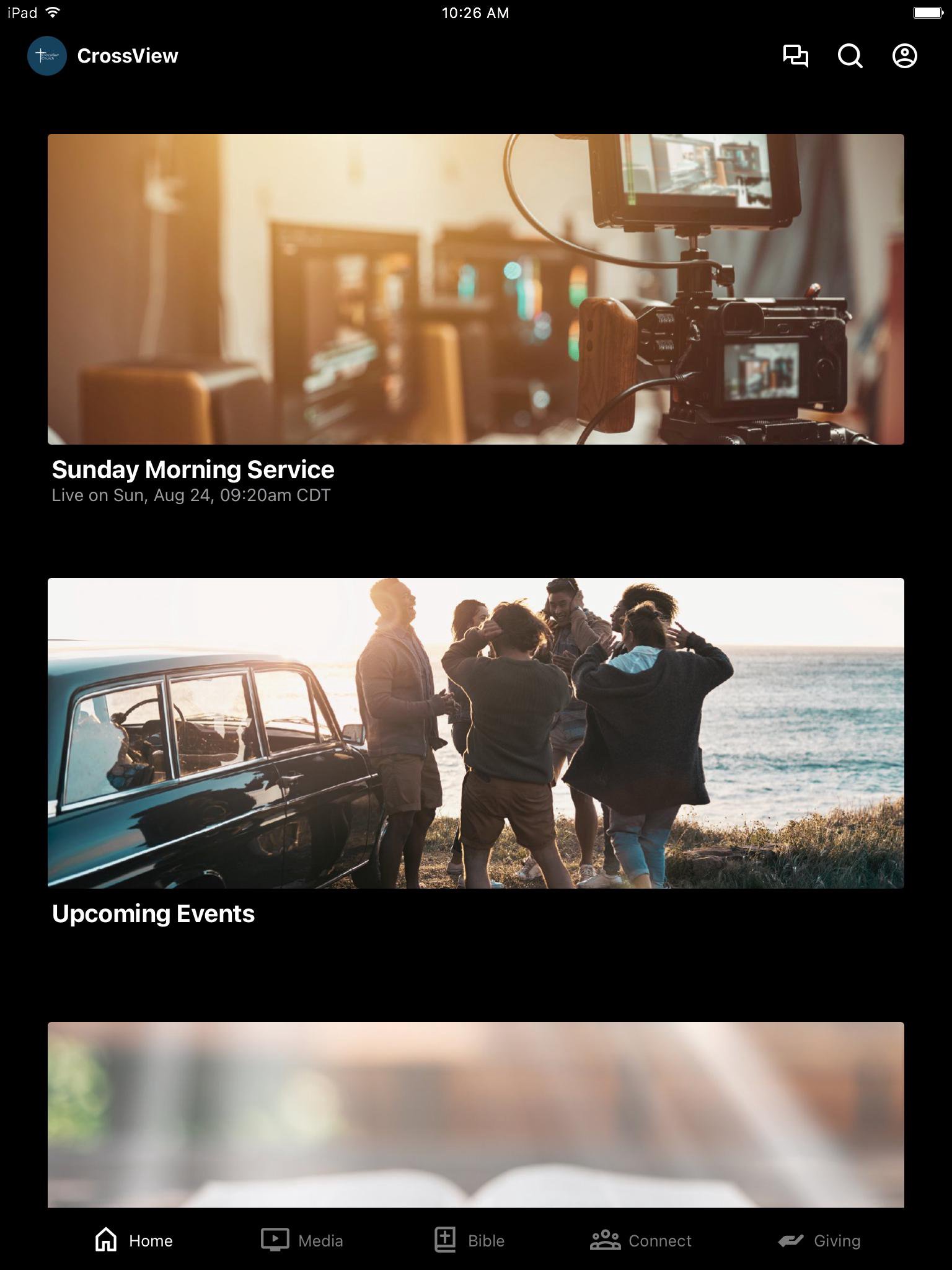Switch to the Connect tab
This screenshot has width=952, height=1270.
(x=641, y=1240)
